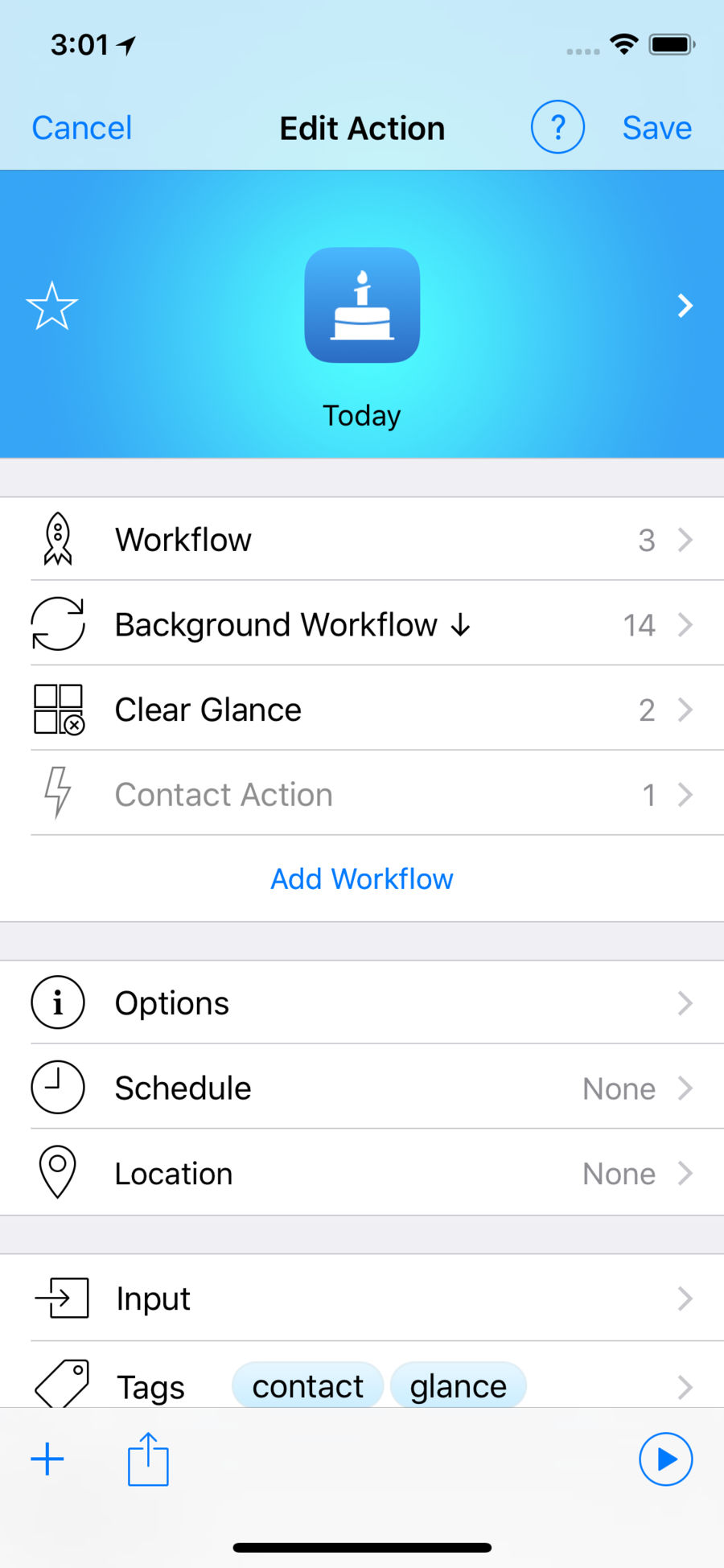Open the Background Workflow row
The width and height of the screenshot is (724, 1568).
coord(362,624)
